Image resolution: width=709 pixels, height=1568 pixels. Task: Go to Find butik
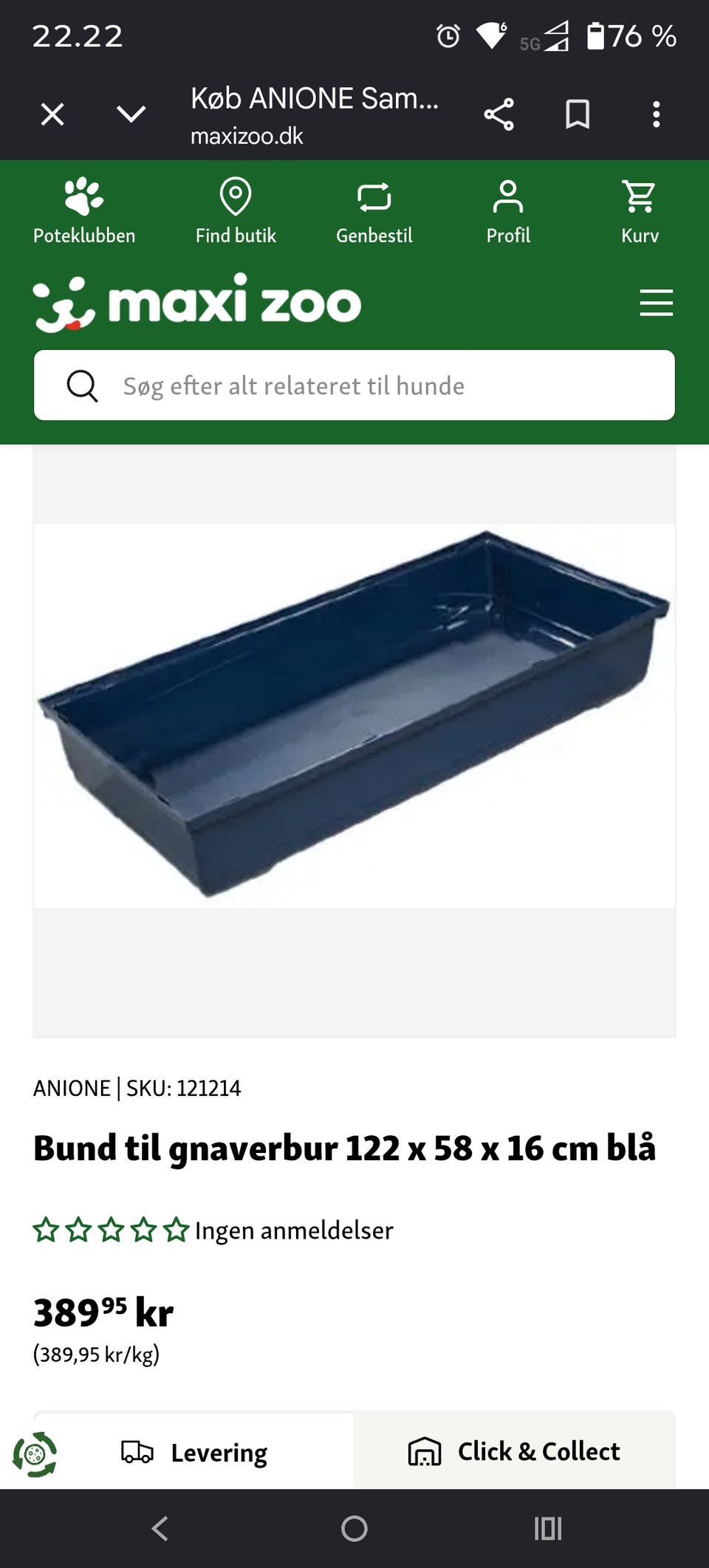point(236,211)
